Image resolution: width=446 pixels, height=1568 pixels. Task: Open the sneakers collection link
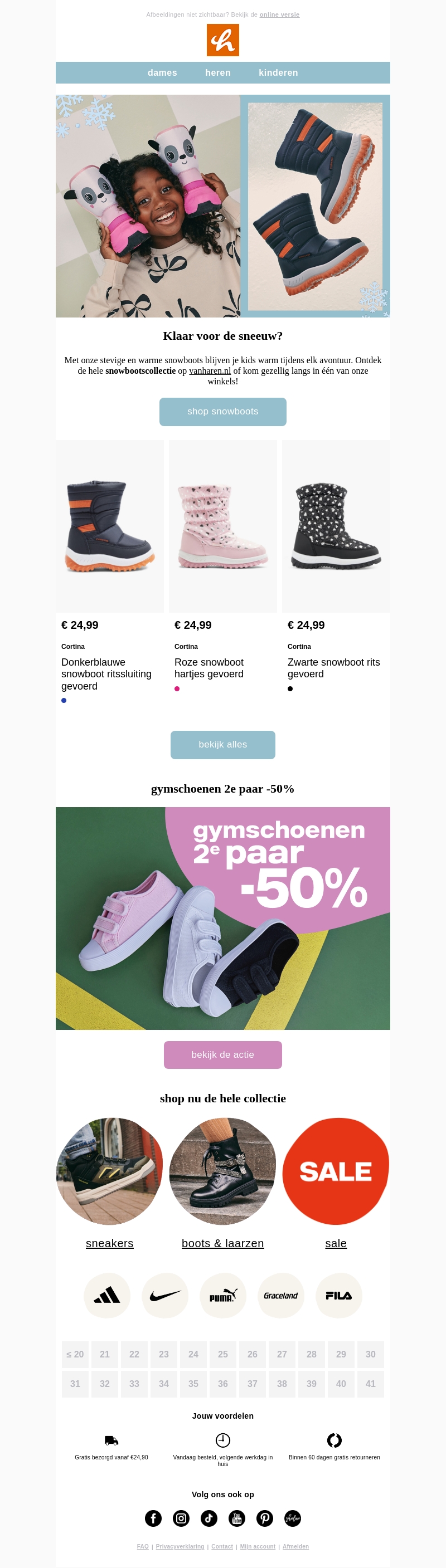(x=110, y=1243)
